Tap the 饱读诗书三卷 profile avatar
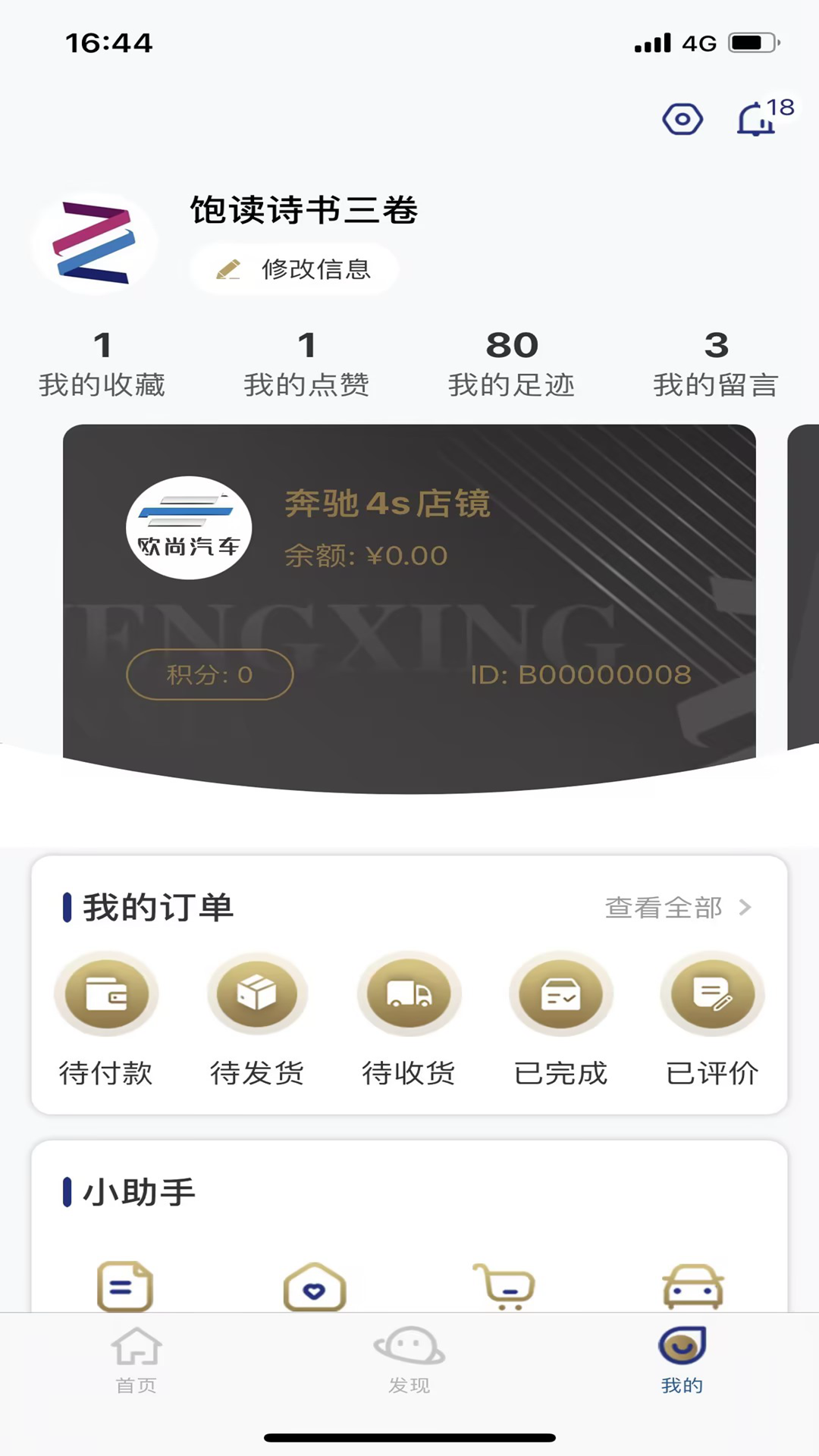 (93, 243)
